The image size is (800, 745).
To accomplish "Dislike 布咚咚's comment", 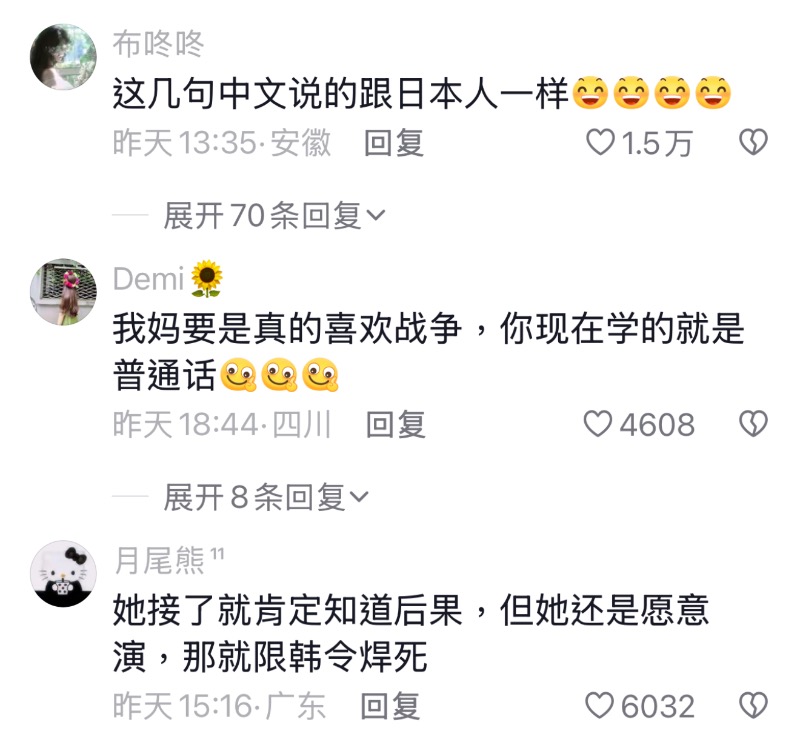I will tap(752, 144).
